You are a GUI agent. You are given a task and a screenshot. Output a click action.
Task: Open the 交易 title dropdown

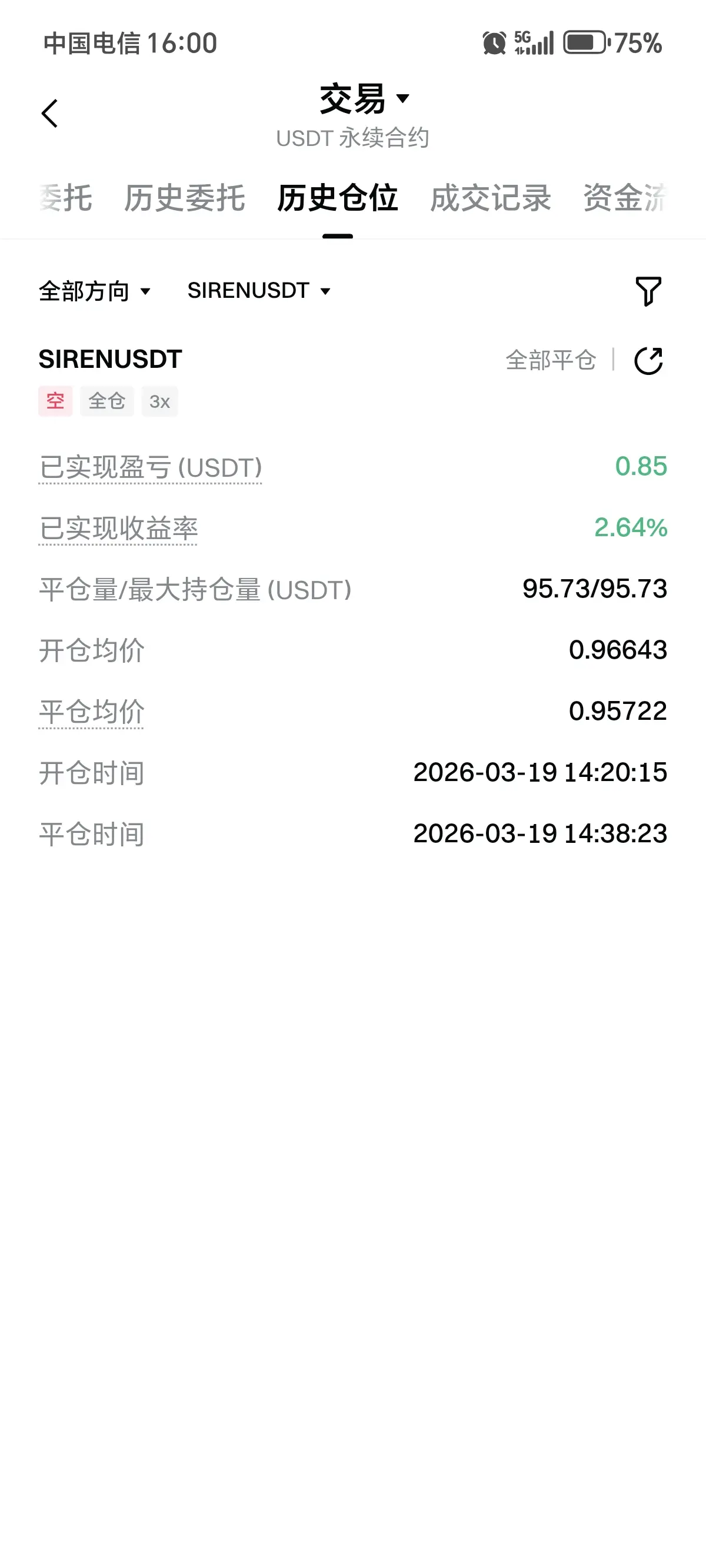click(364, 99)
